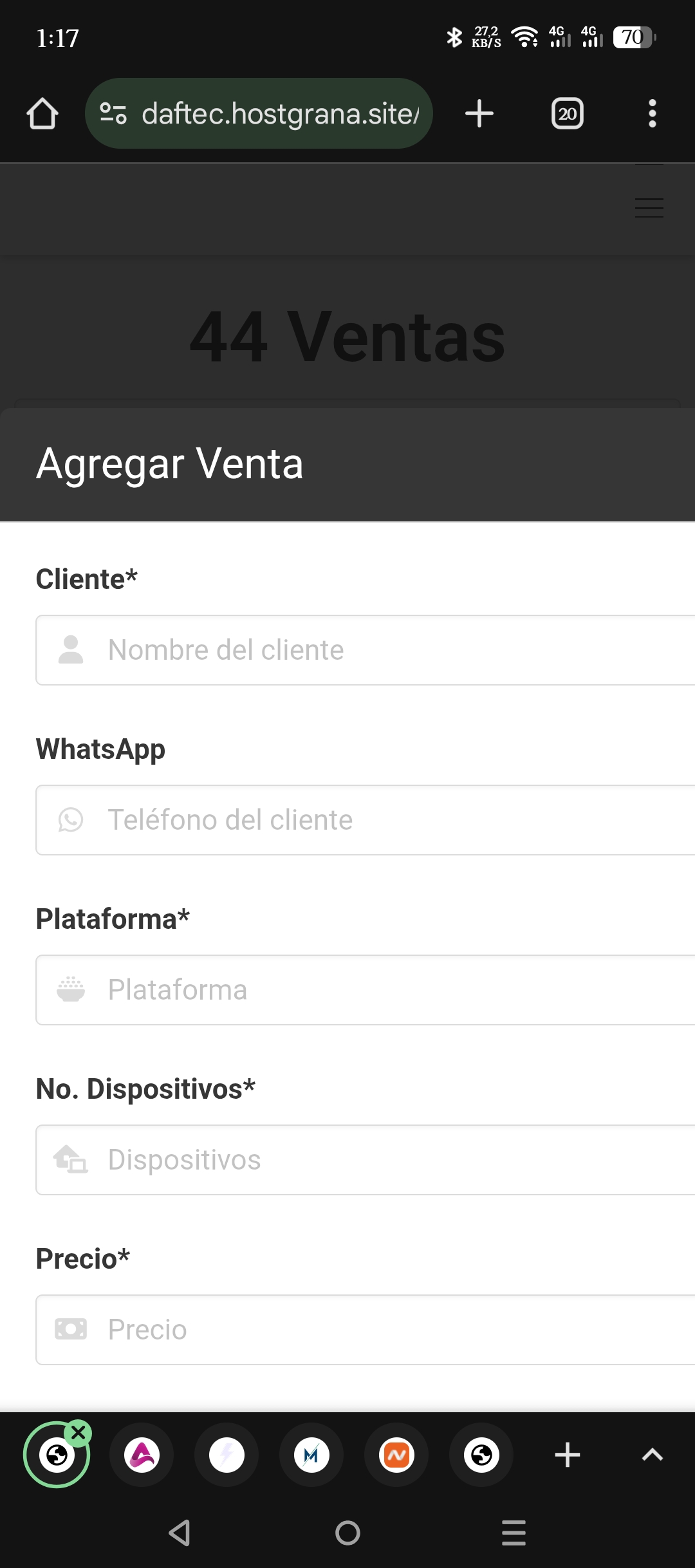Expand the bottom tab strip chevron

click(653, 1455)
